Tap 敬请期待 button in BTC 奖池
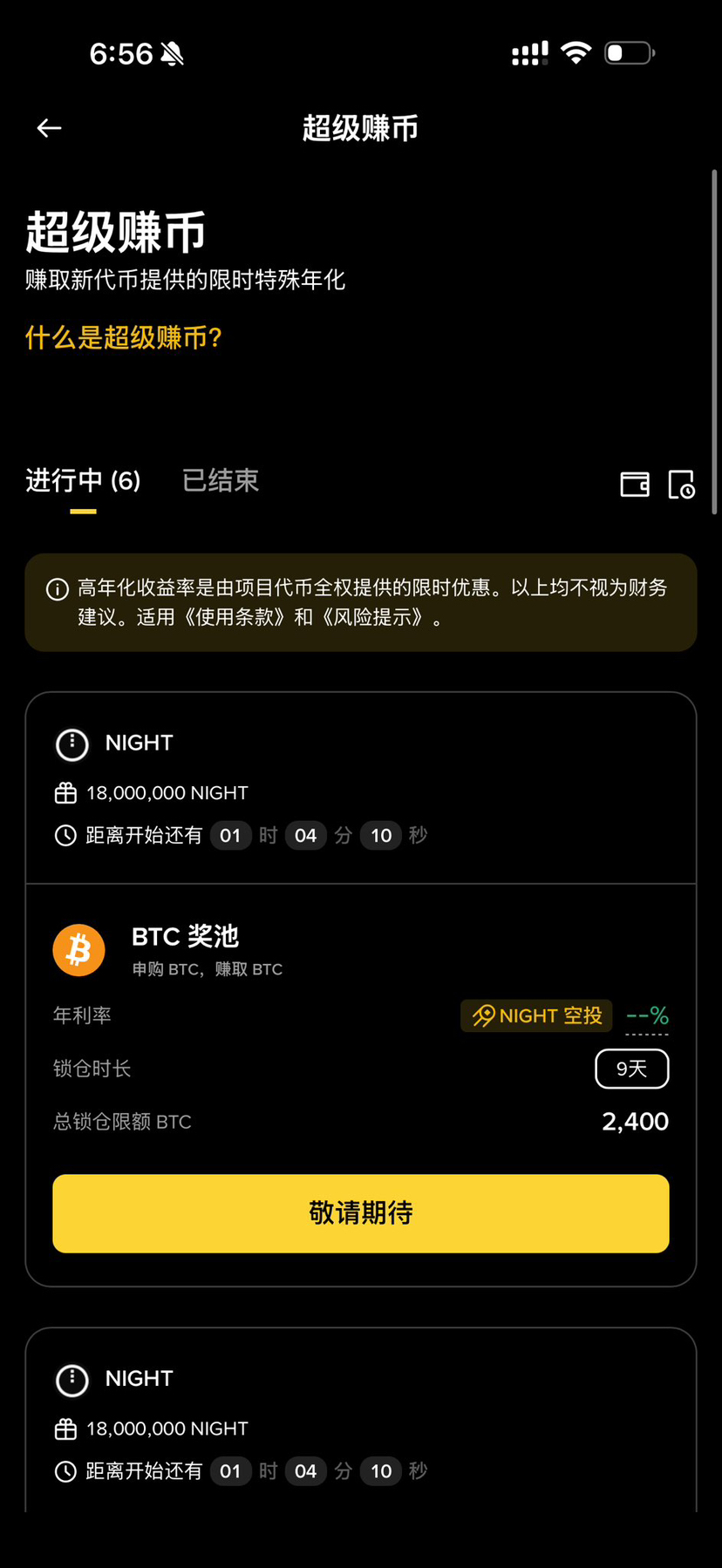The image size is (722, 1568). pyautogui.click(x=360, y=1212)
